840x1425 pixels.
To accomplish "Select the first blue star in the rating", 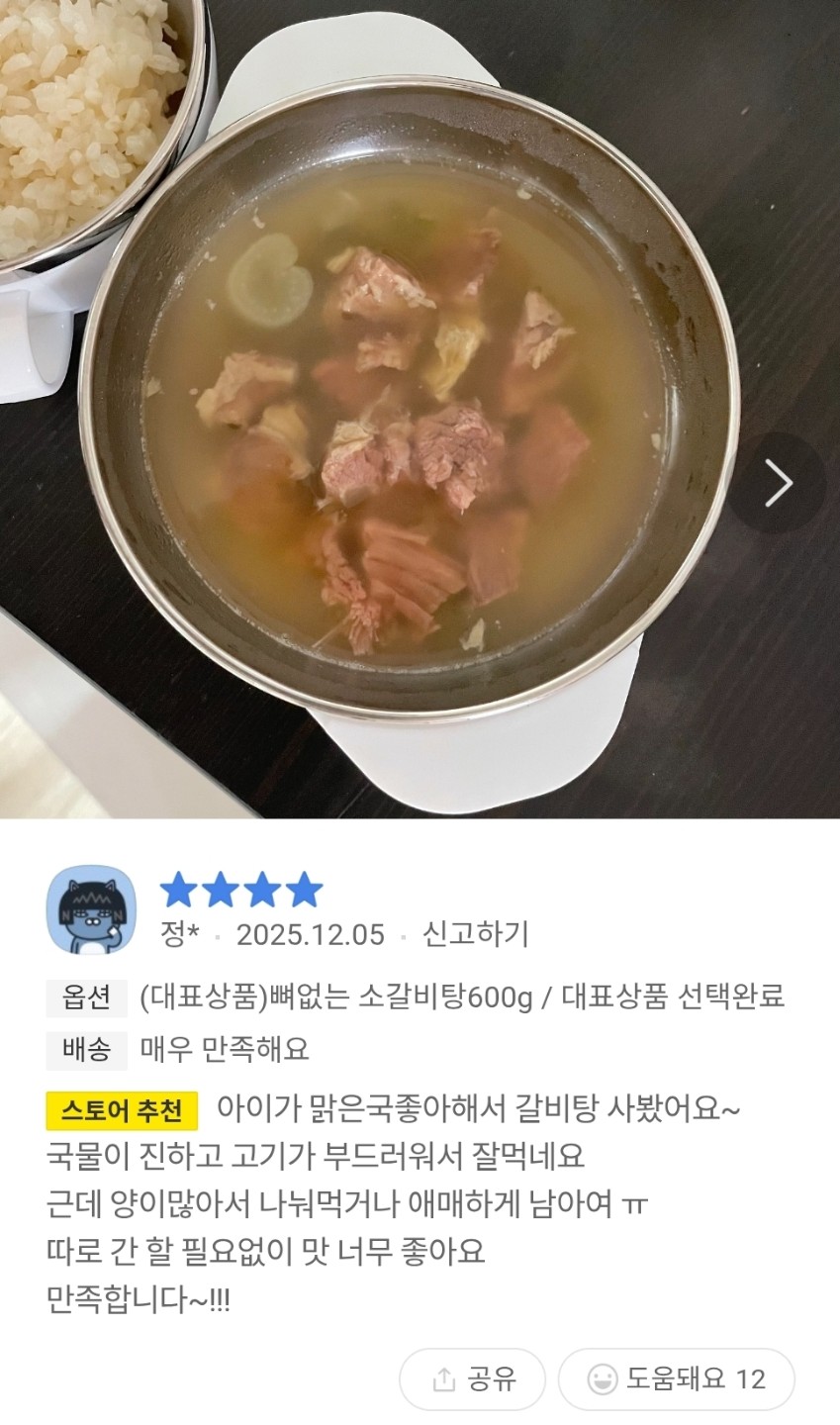I will click(x=180, y=892).
